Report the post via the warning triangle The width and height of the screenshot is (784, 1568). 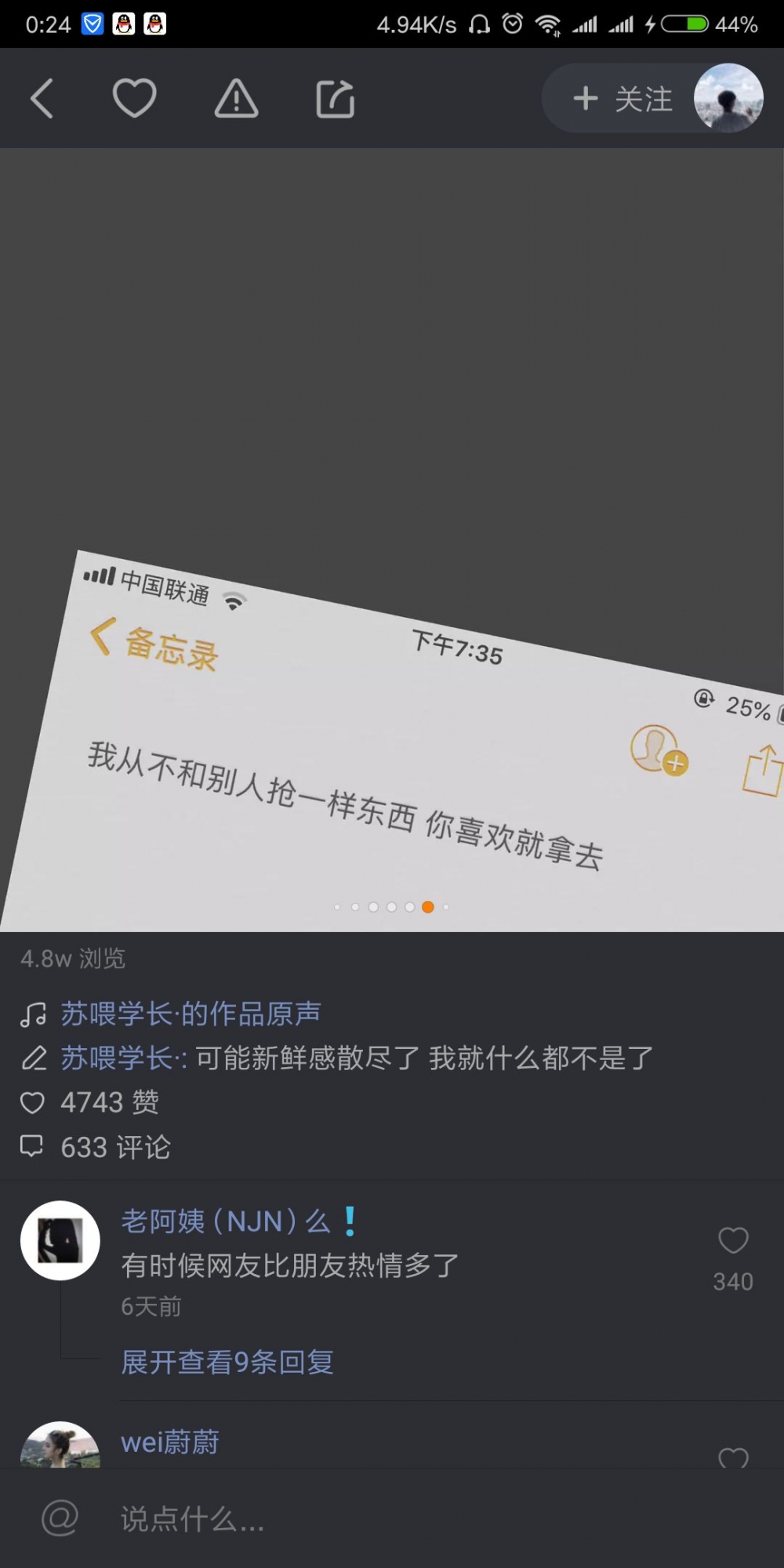coord(236,99)
